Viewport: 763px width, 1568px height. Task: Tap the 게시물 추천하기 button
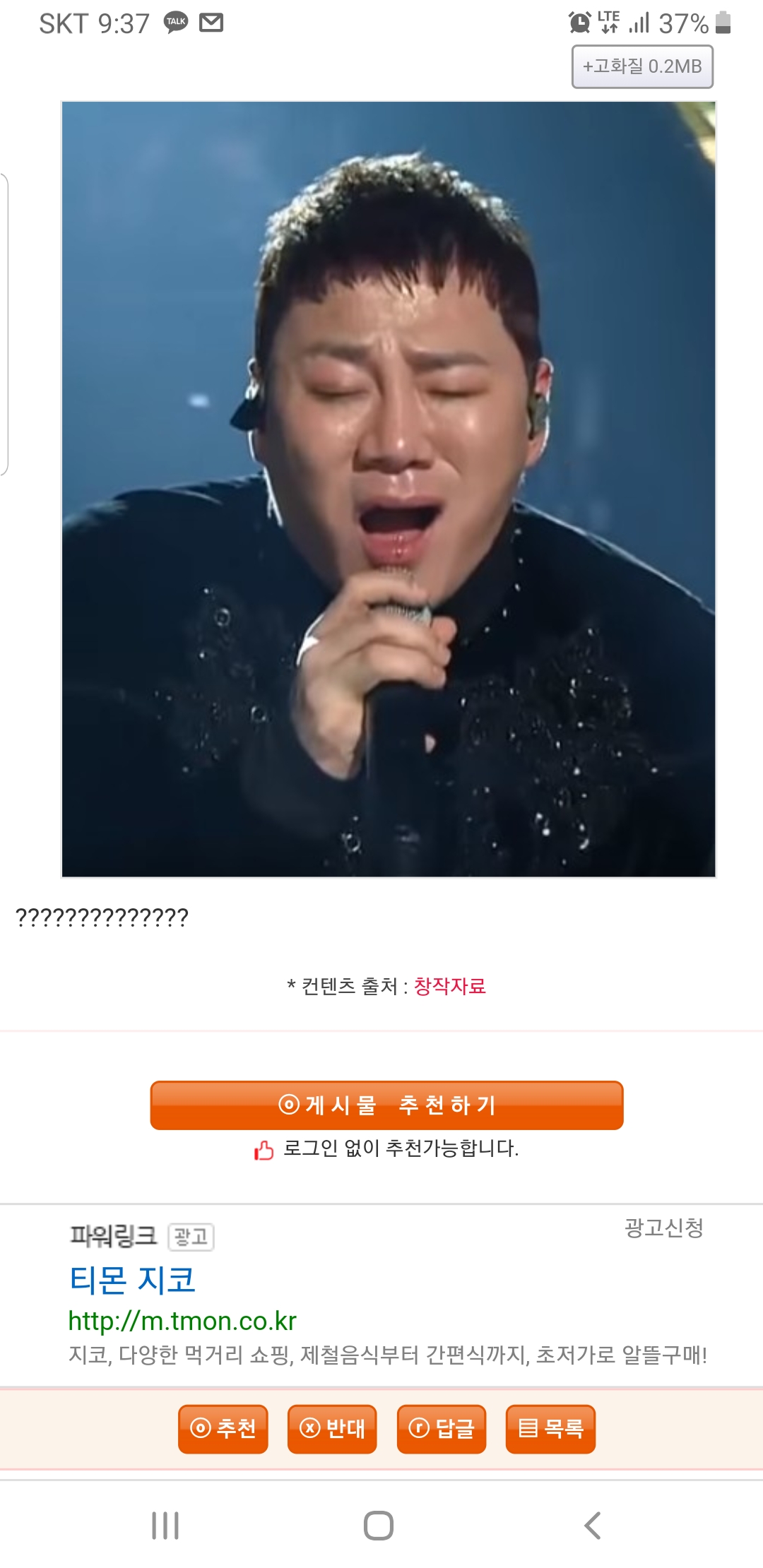point(386,1105)
